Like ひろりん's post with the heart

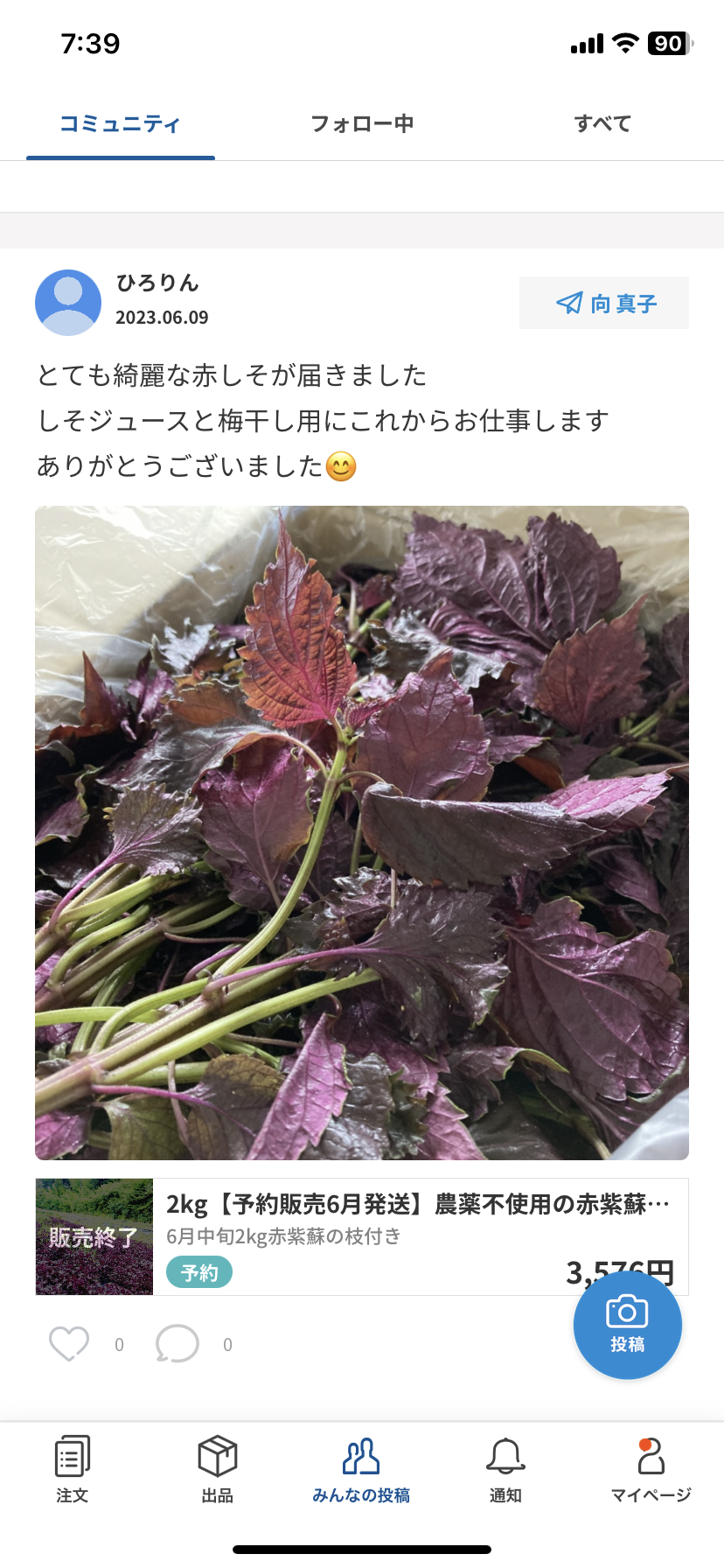69,1344
